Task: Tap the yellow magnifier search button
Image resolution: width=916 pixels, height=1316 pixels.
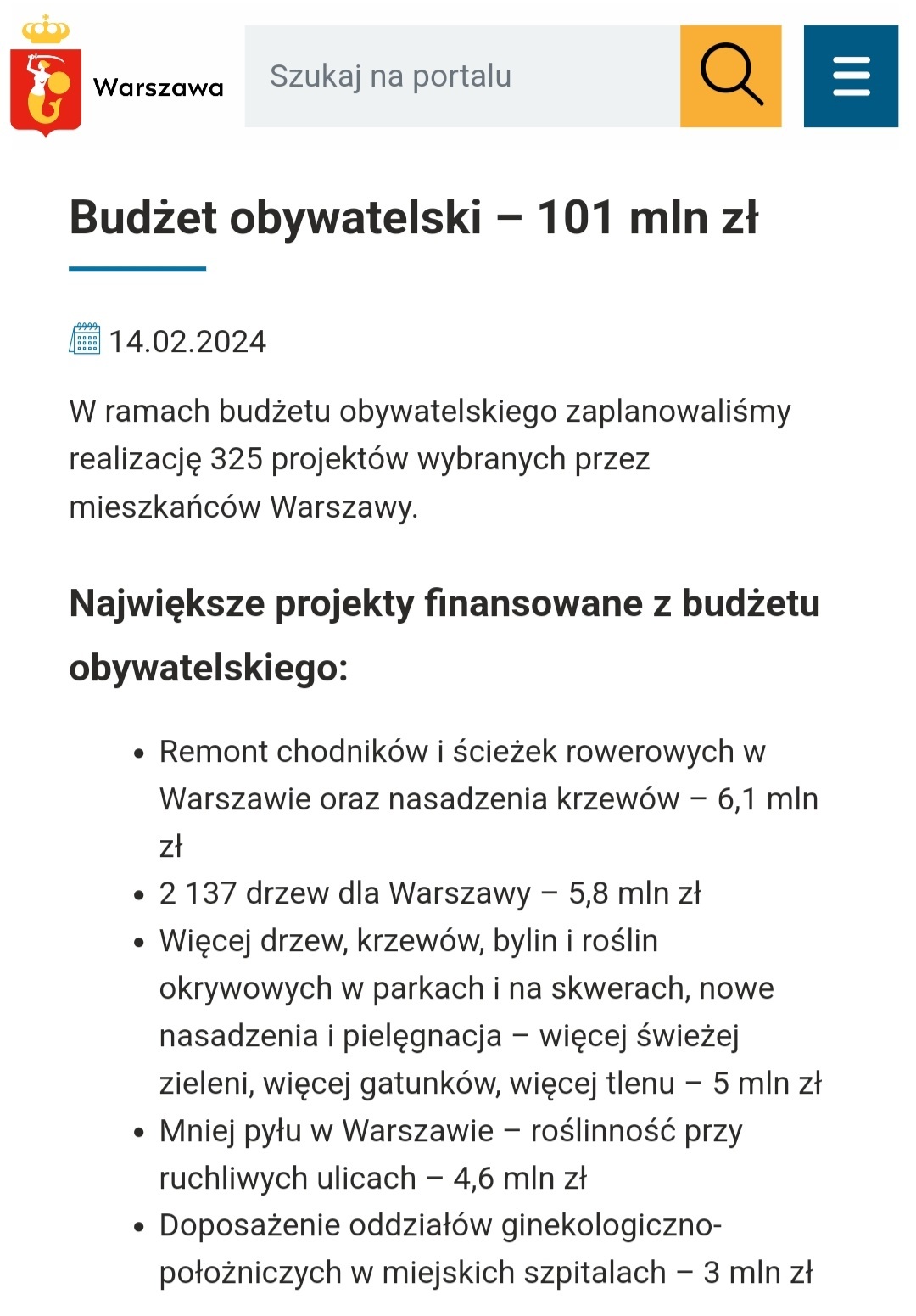Action: point(730,76)
